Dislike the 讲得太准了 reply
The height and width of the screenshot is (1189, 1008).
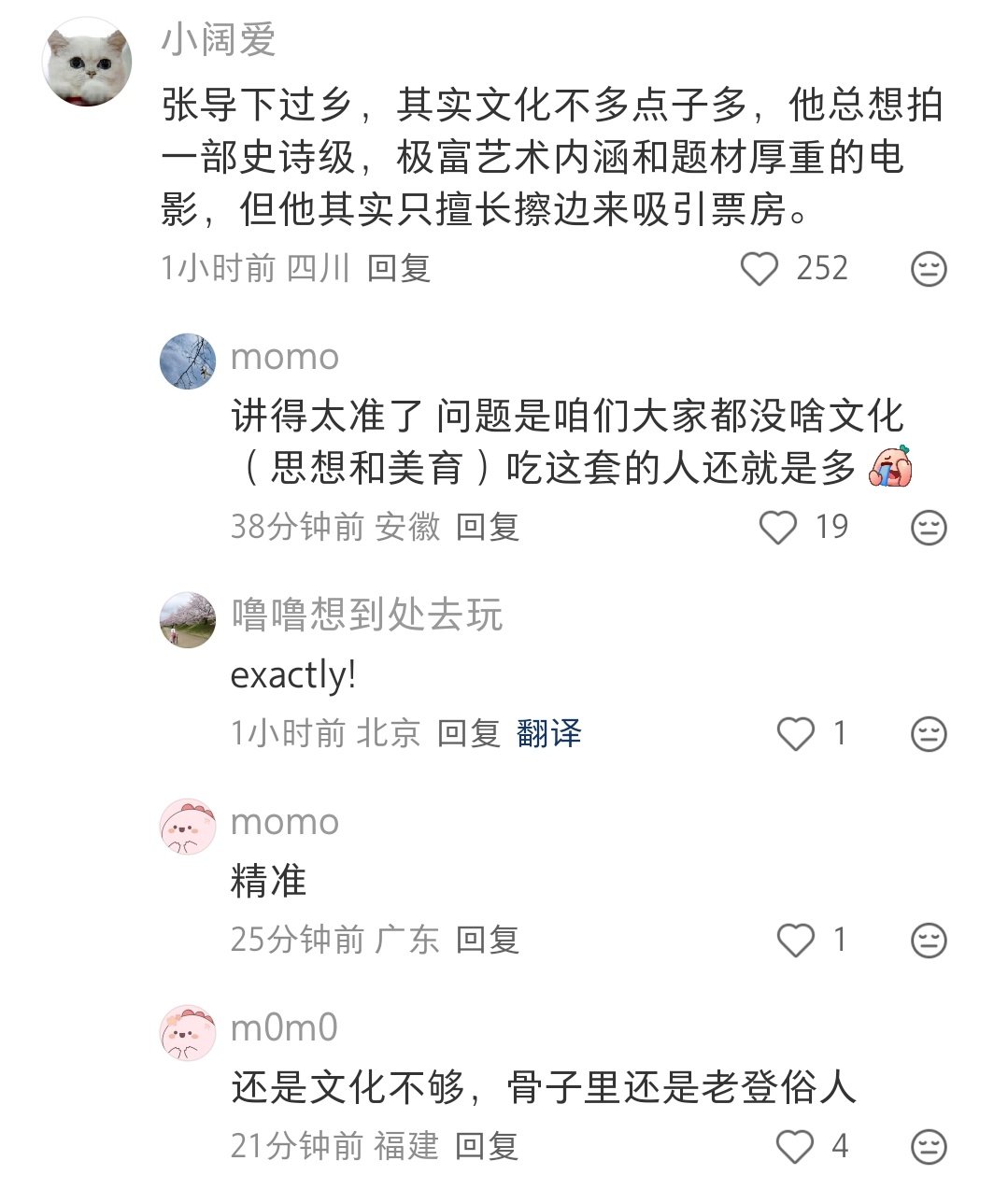coord(929,528)
